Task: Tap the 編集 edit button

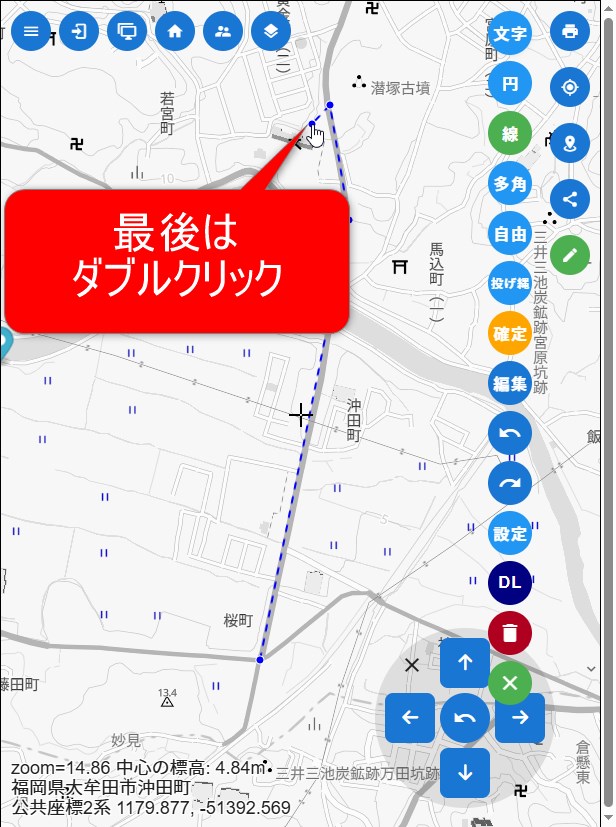Action: click(x=510, y=383)
